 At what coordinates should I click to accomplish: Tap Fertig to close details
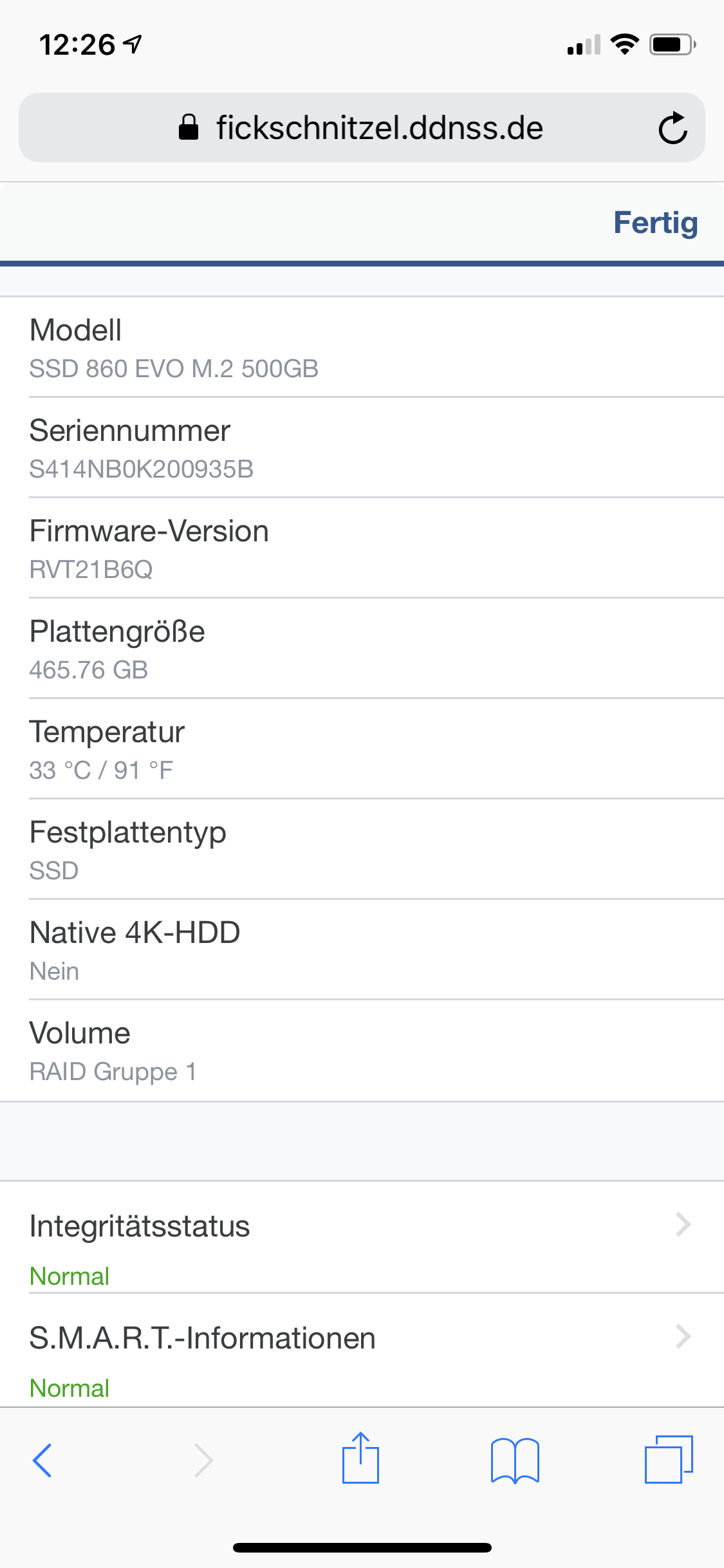tap(655, 223)
